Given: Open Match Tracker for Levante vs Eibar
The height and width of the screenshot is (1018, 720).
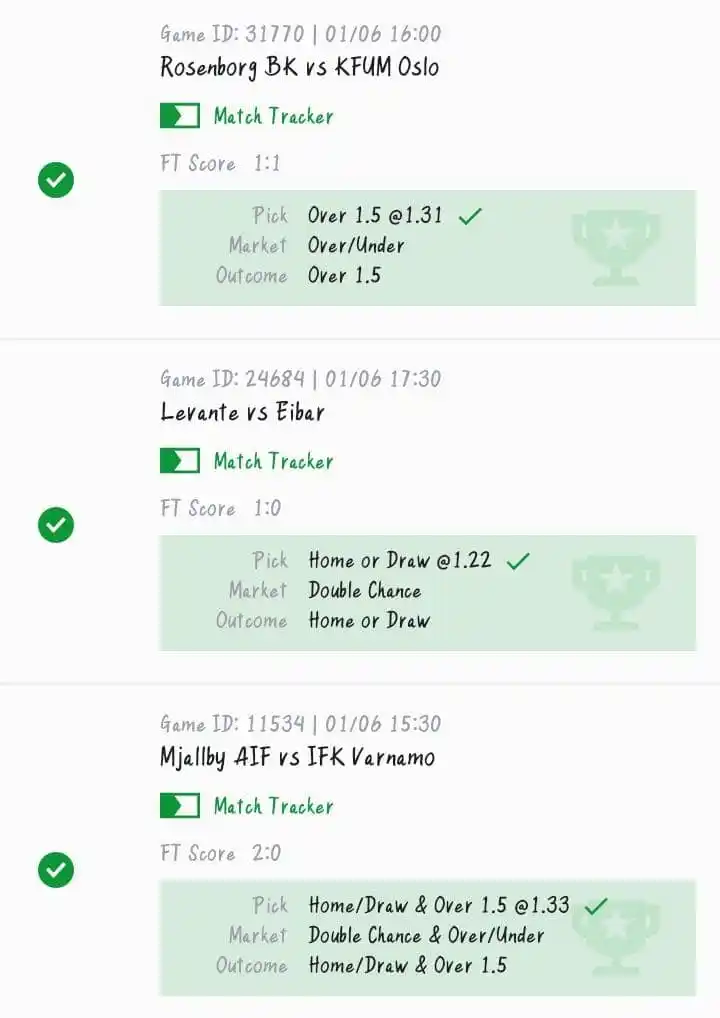Looking at the screenshot, I should (x=246, y=461).
